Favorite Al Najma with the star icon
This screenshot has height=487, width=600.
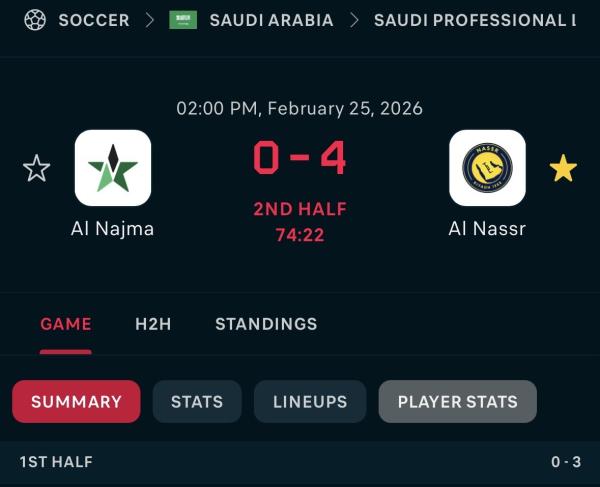[x=37, y=168]
